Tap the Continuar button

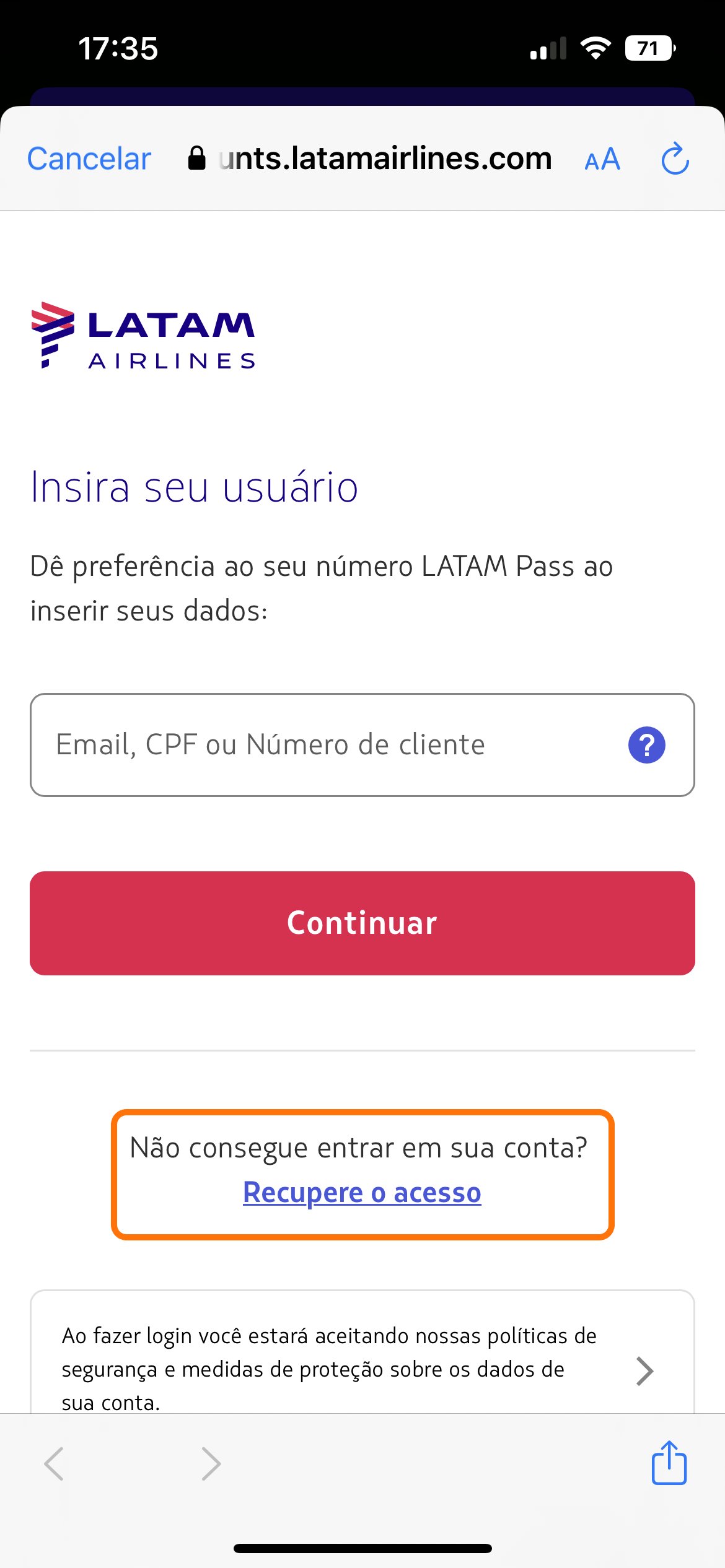362,923
